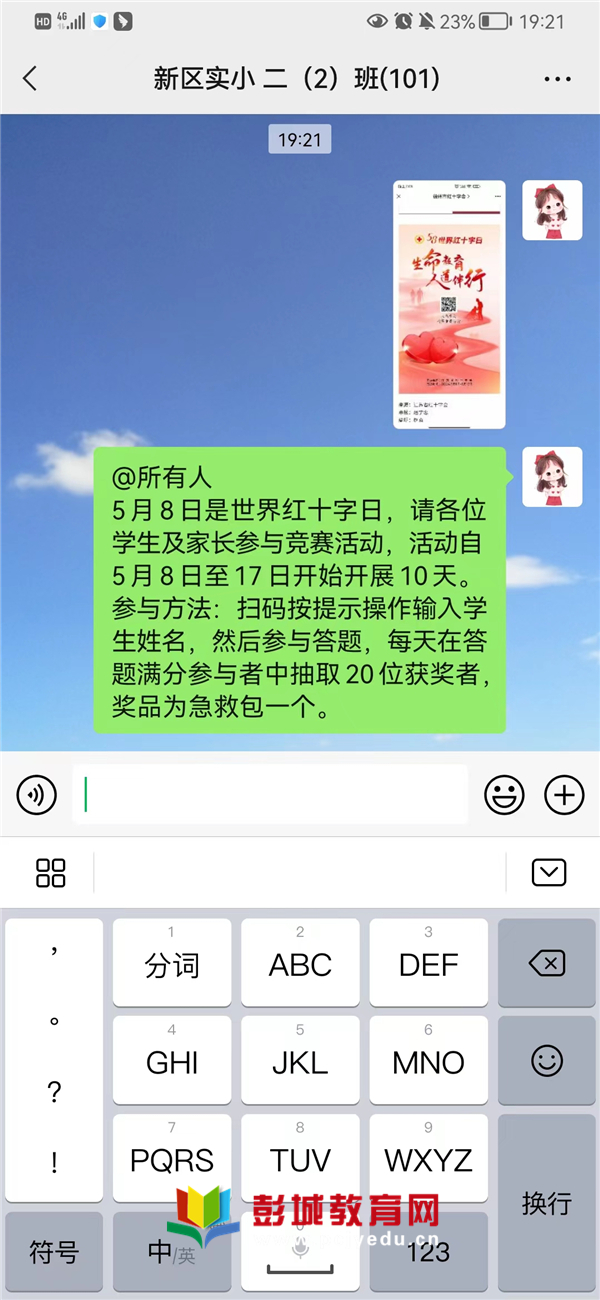Open the keyboard emoji smiley key

[547, 1061]
